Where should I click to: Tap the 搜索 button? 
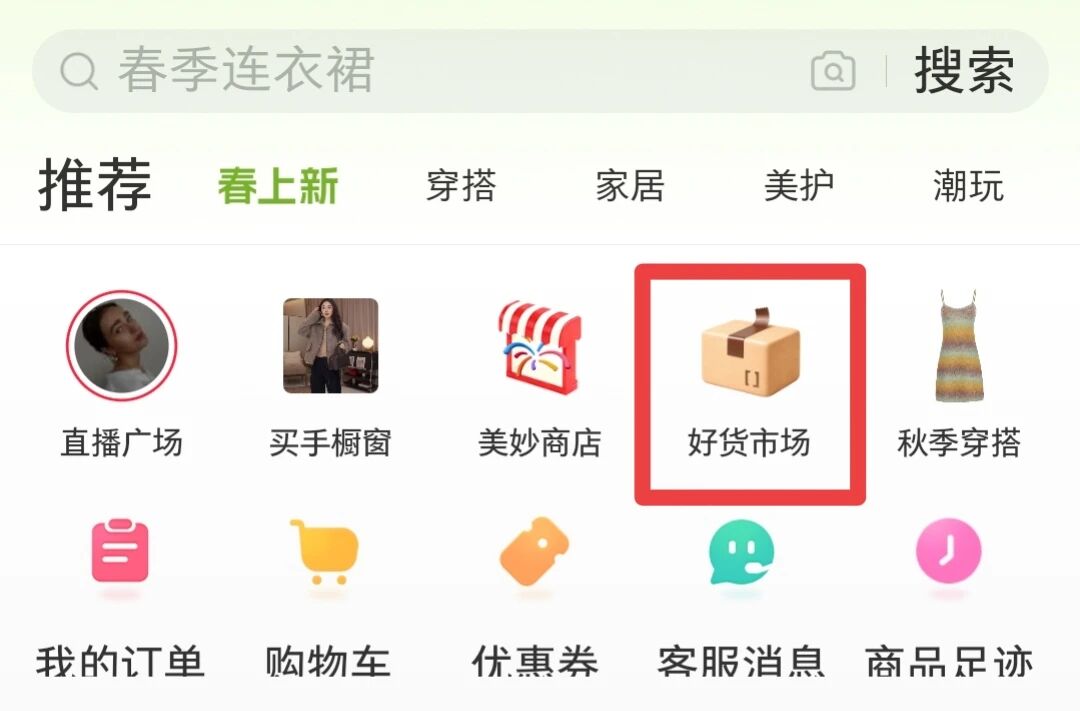click(x=963, y=71)
